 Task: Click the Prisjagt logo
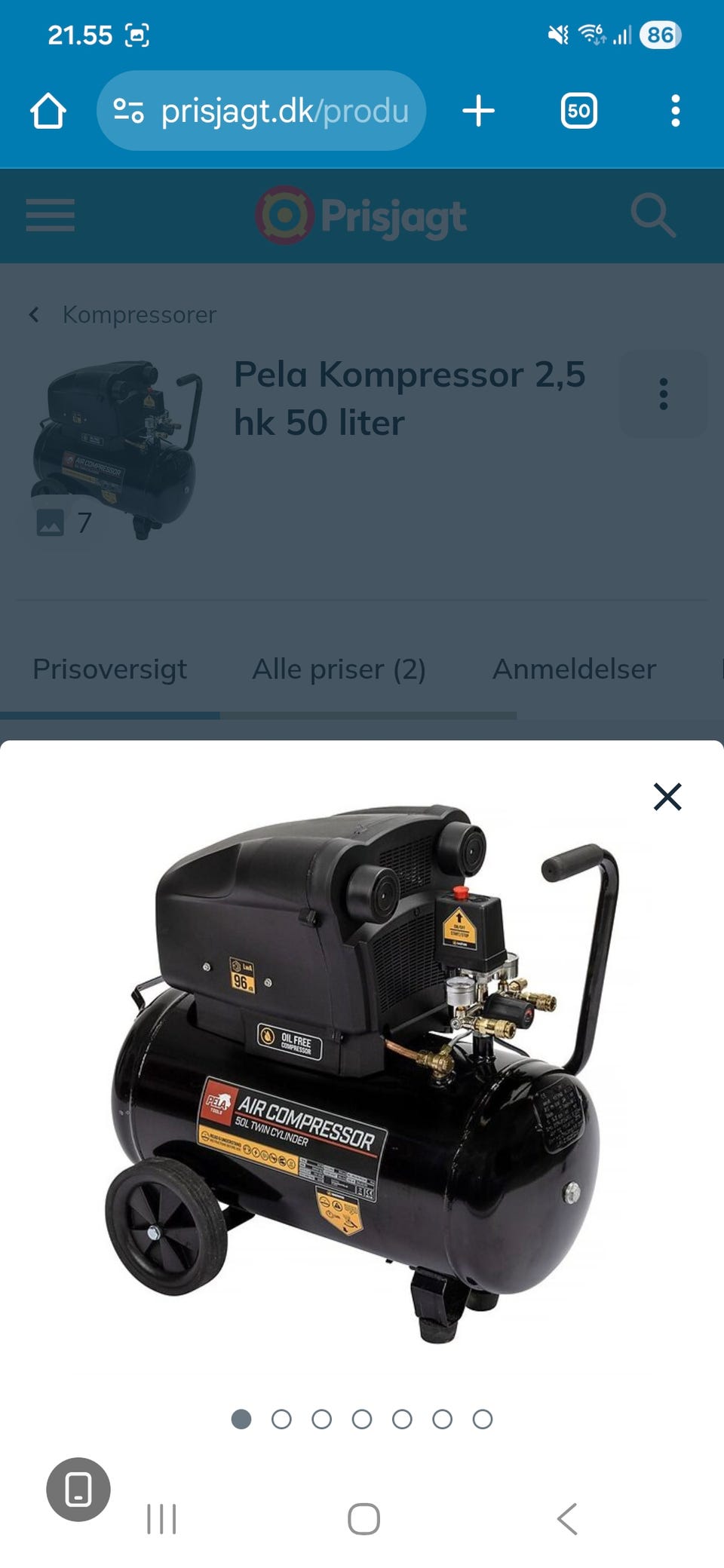[362, 216]
